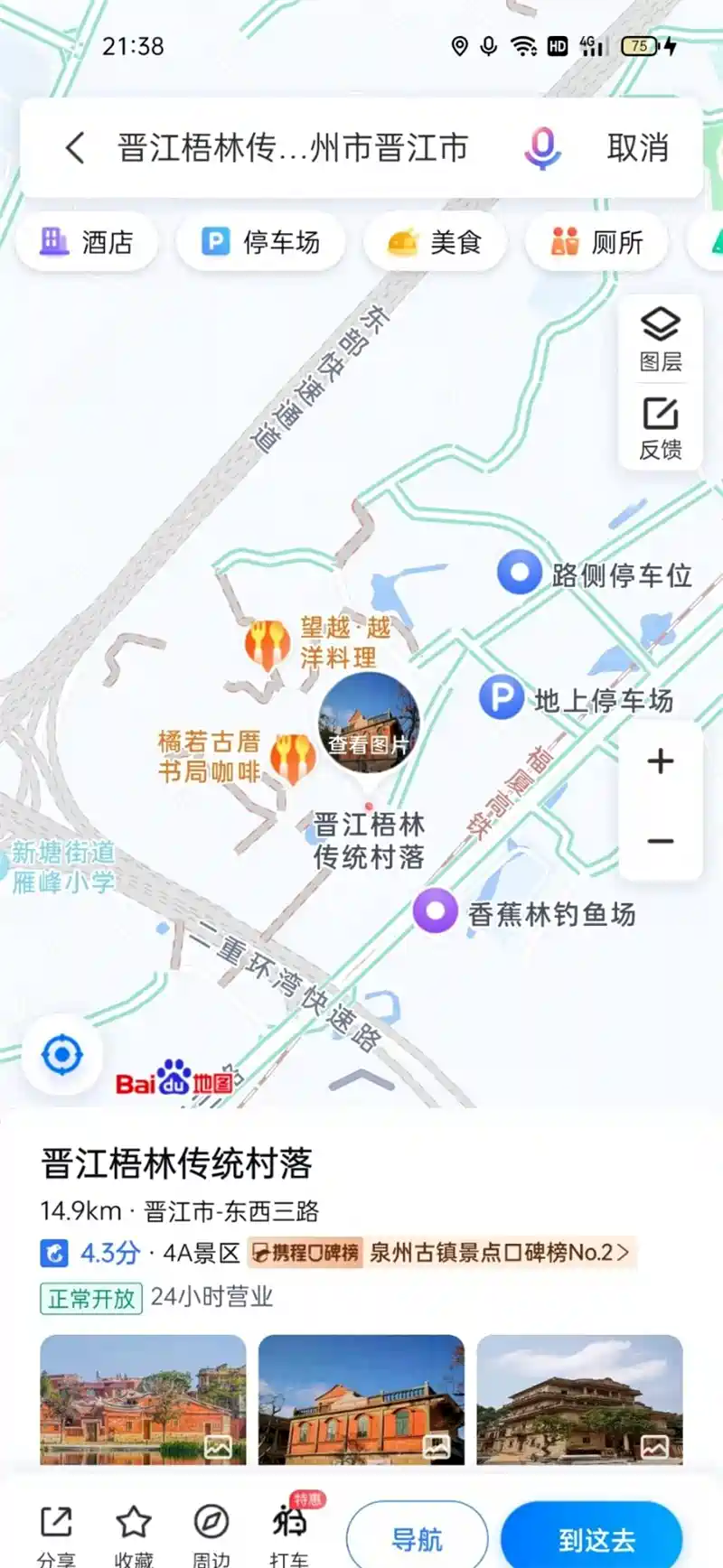
Task: Hail a ride using 打车
Action: tap(289, 1535)
